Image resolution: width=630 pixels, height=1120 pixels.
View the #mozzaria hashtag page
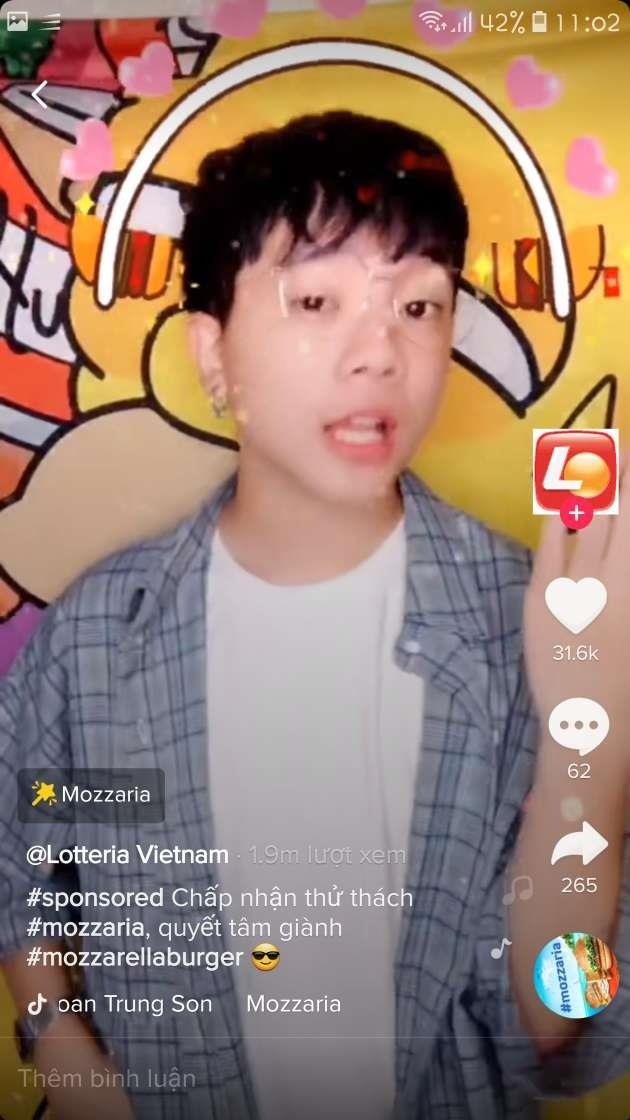87,928
